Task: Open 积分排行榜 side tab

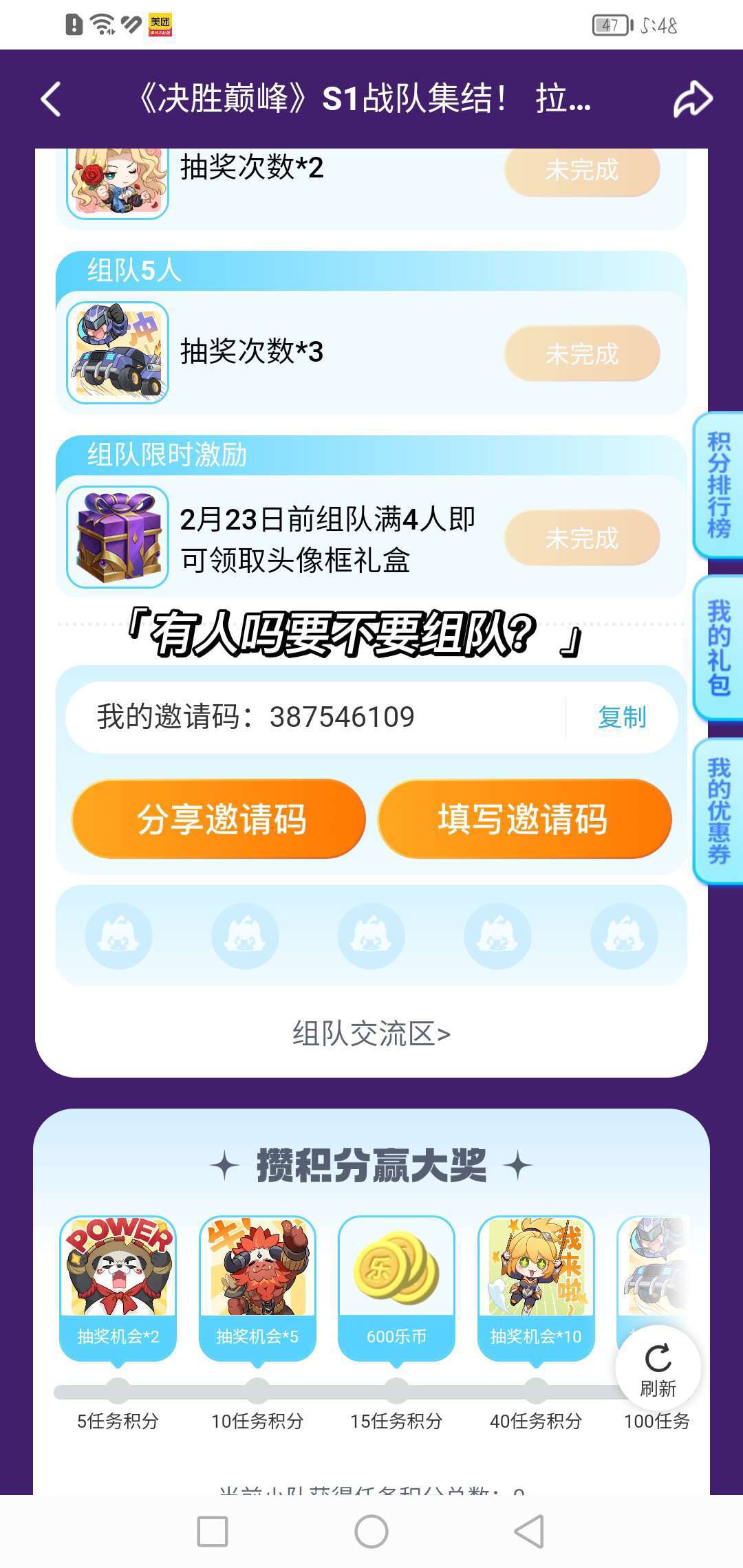Action: click(x=718, y=485)
